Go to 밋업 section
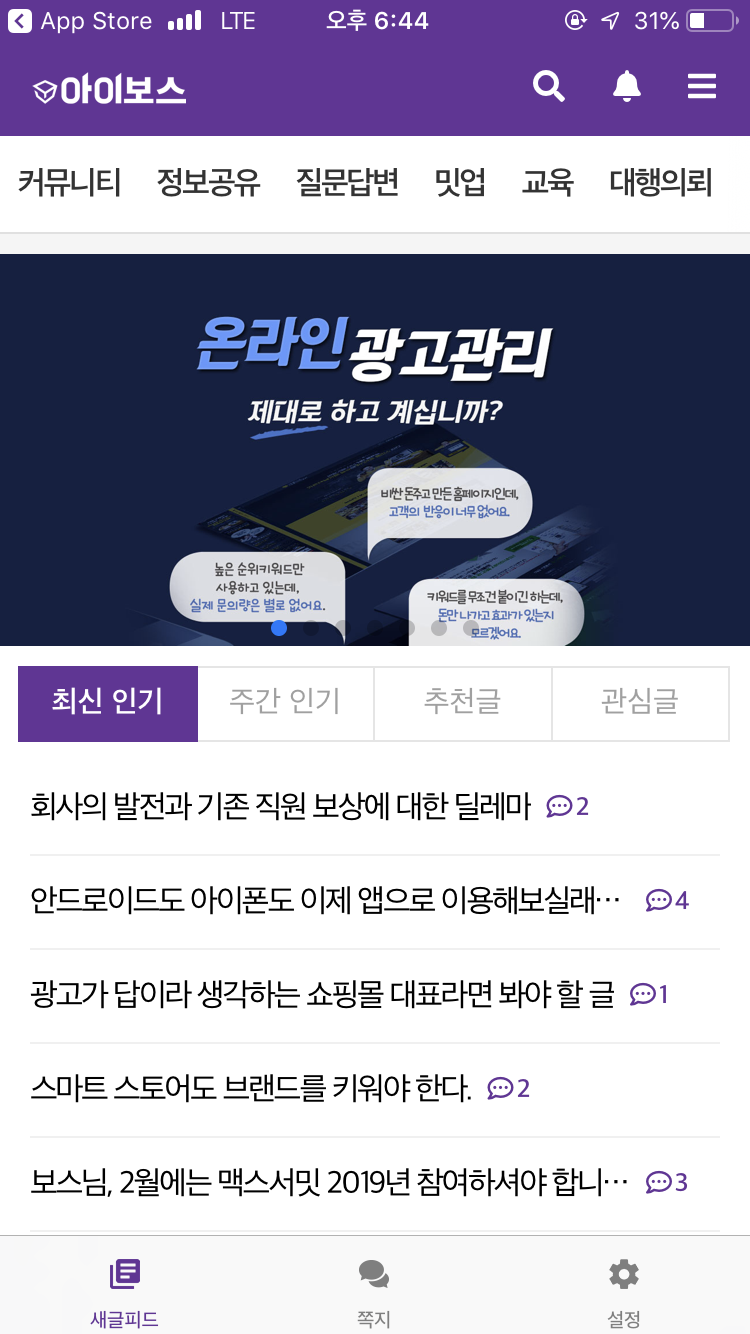This screenshot has width=750, height=1334. pyautogui.click(x=460, y=183)
